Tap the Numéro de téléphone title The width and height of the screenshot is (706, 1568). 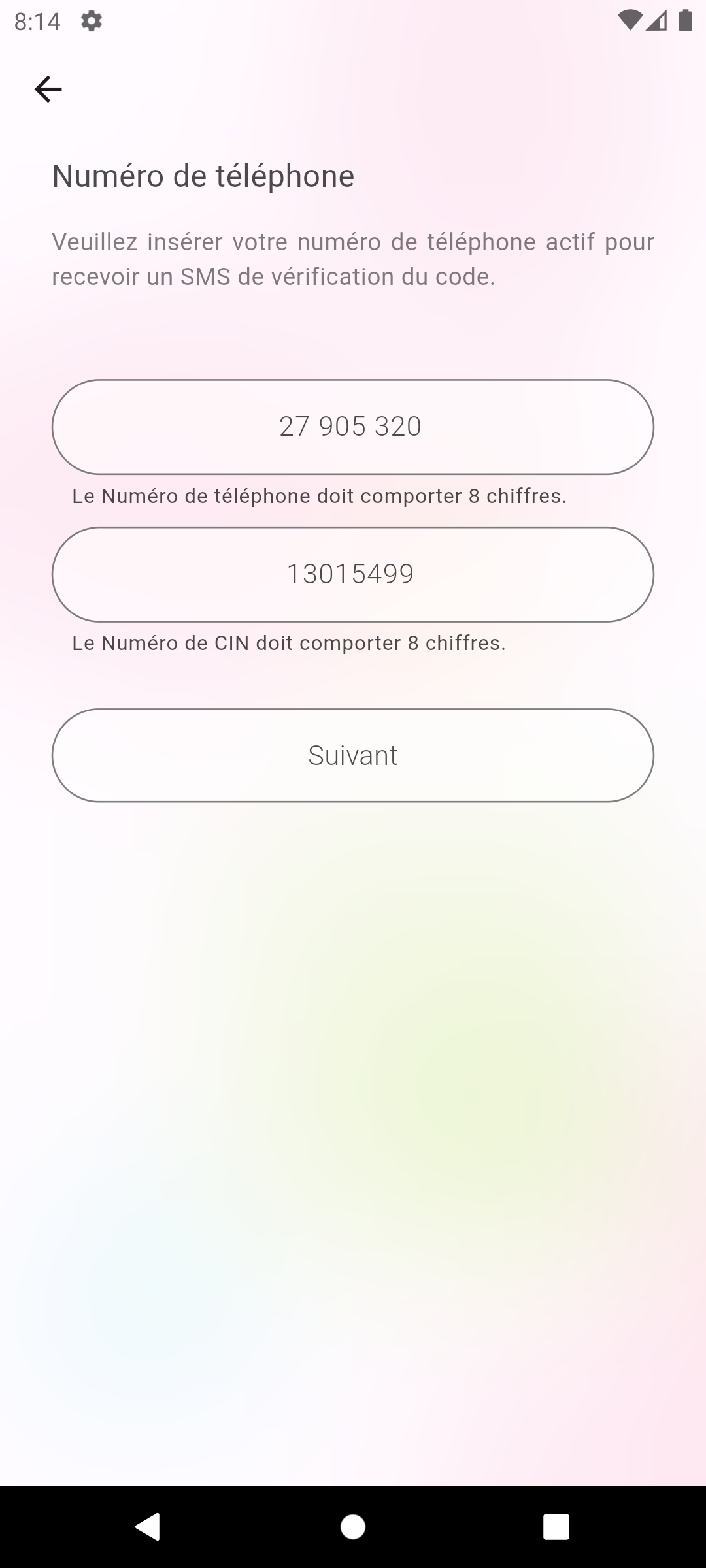[203, 175]
